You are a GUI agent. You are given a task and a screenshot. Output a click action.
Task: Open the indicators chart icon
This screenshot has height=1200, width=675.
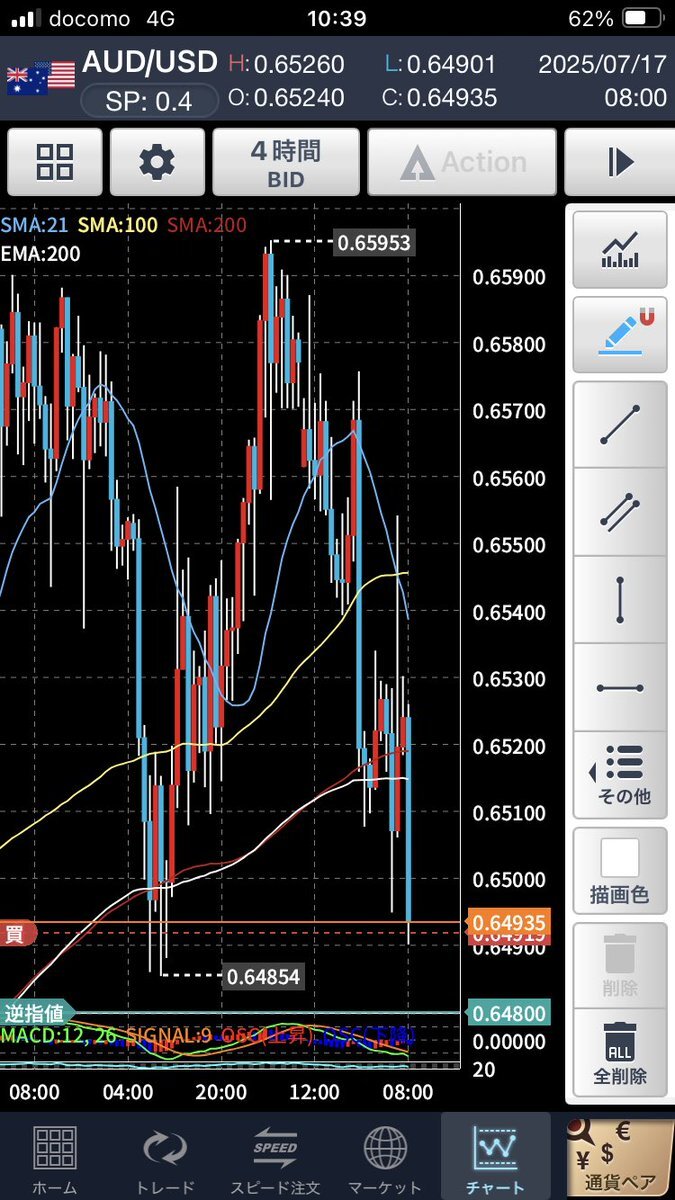click(x=620, y=249)
